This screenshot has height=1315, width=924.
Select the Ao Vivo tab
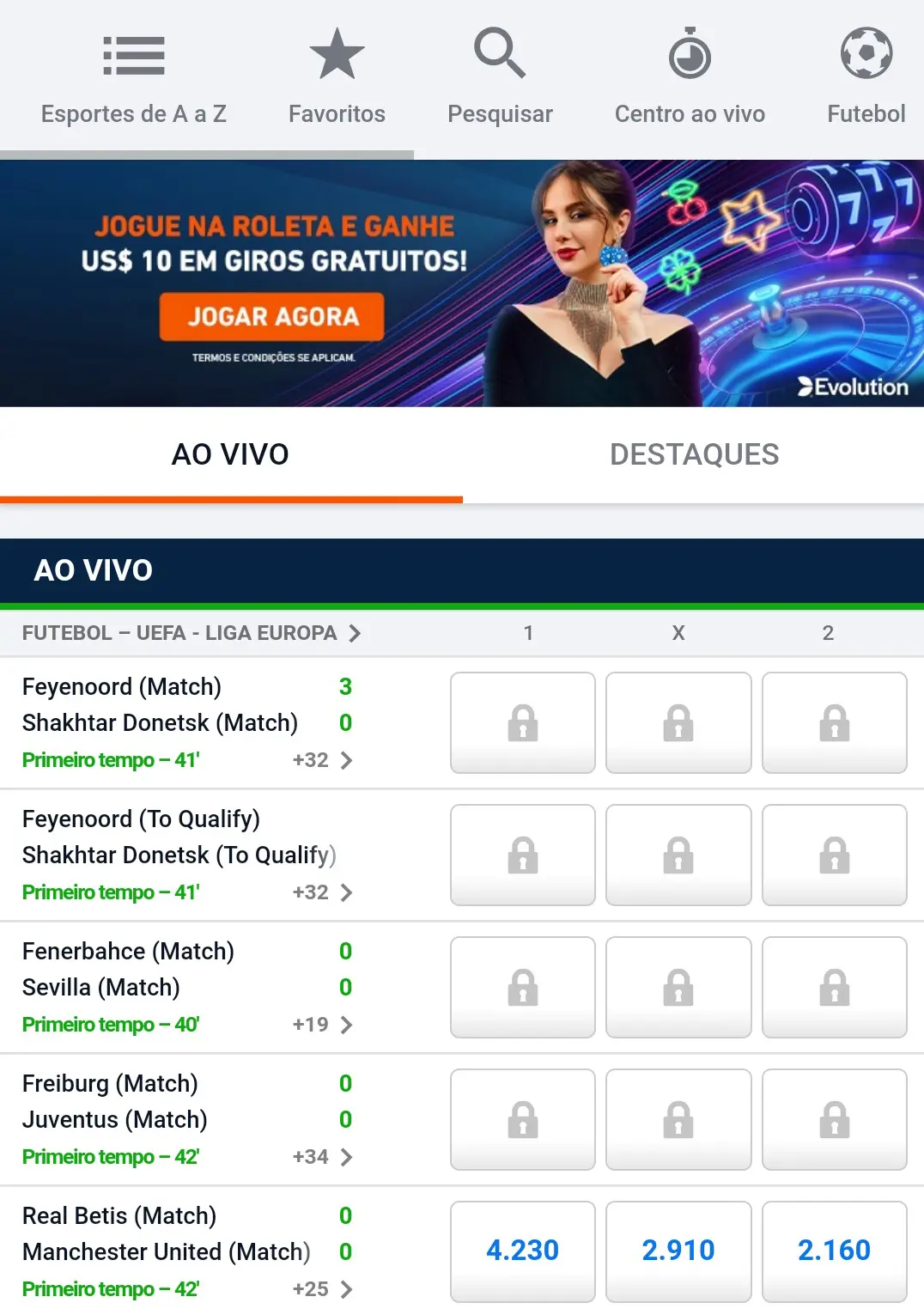point(230,454)
